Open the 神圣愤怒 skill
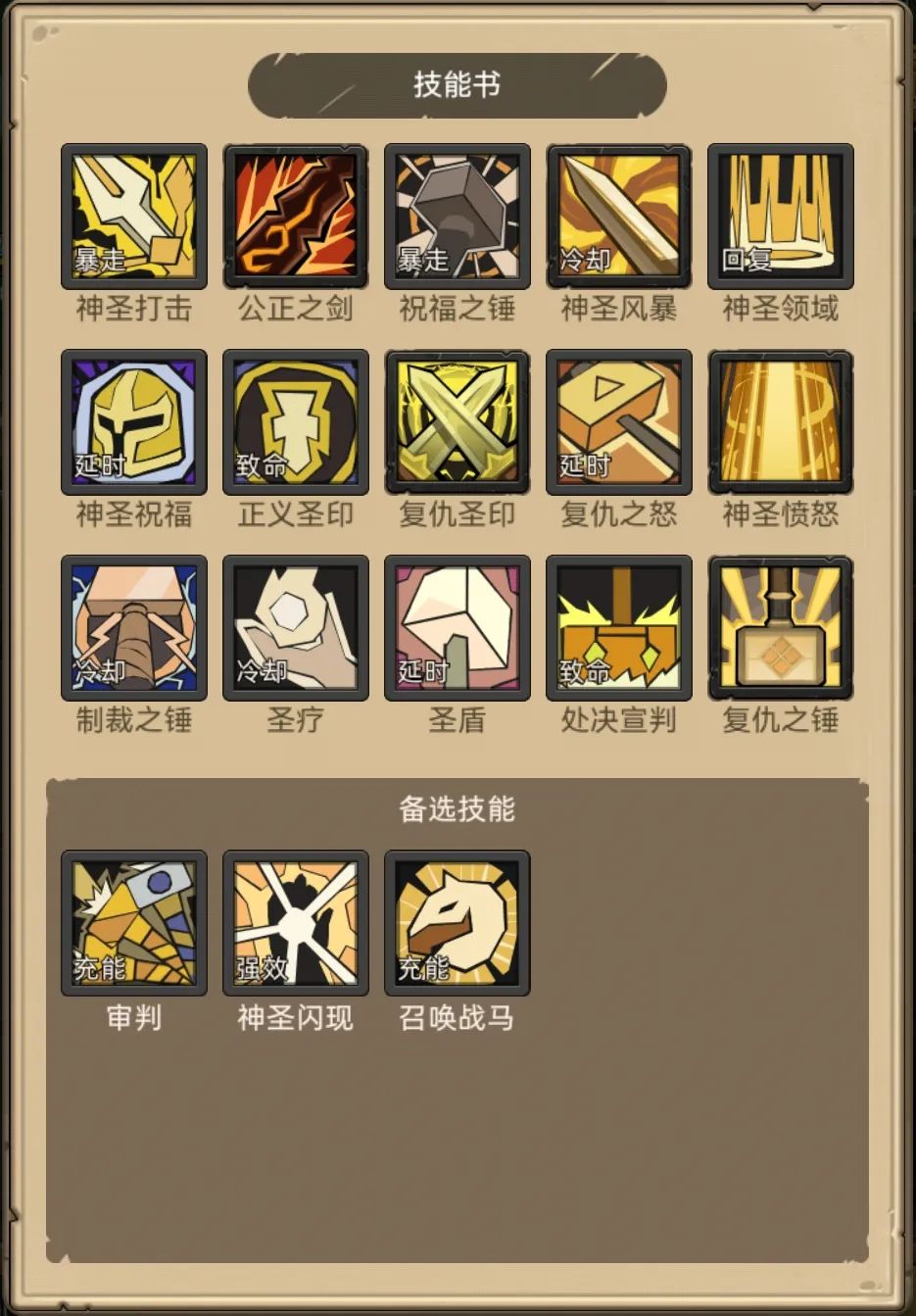The image size is (916, 1316). coord(781,422)
